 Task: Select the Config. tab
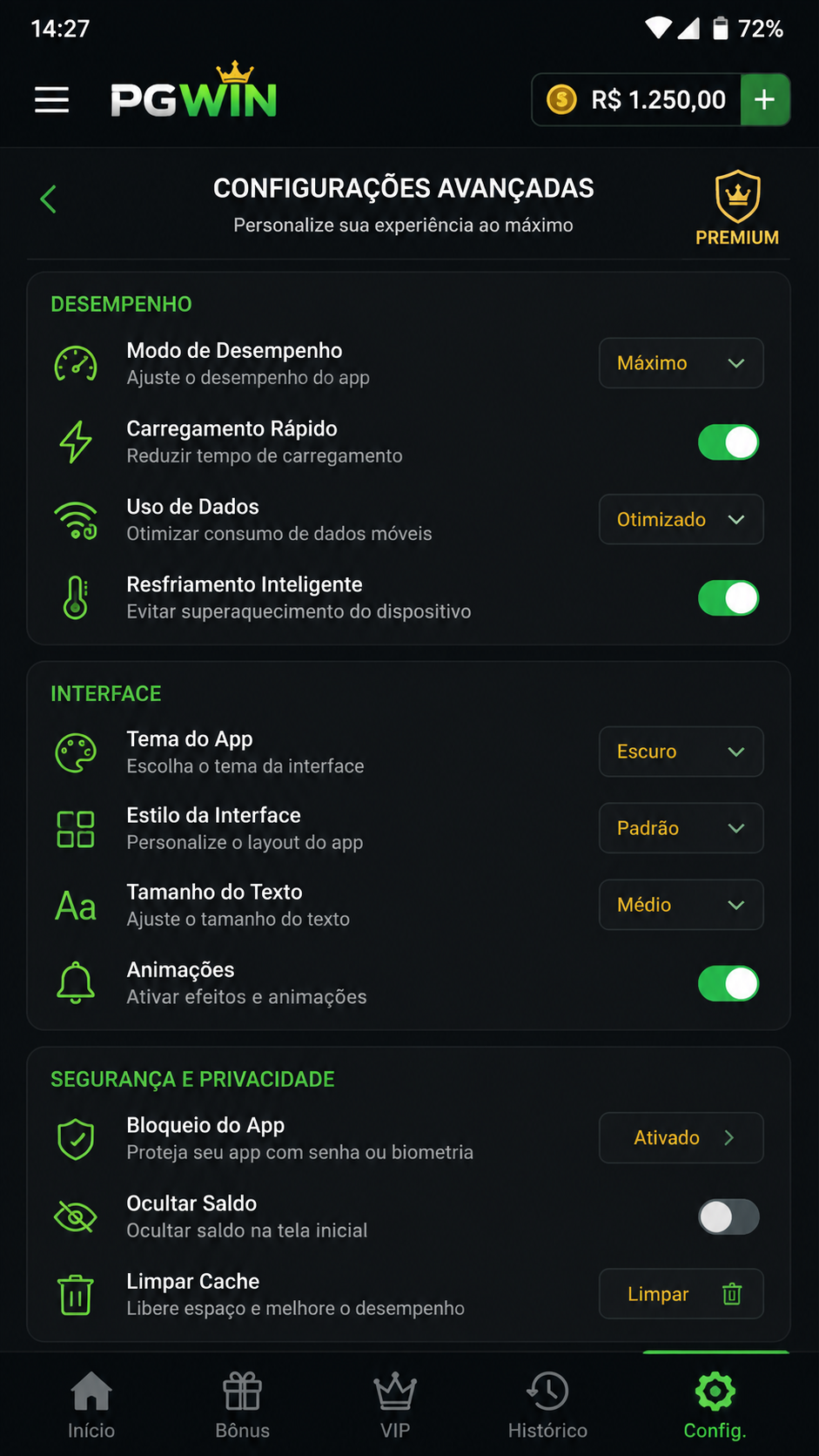(x=715, y=1405)
